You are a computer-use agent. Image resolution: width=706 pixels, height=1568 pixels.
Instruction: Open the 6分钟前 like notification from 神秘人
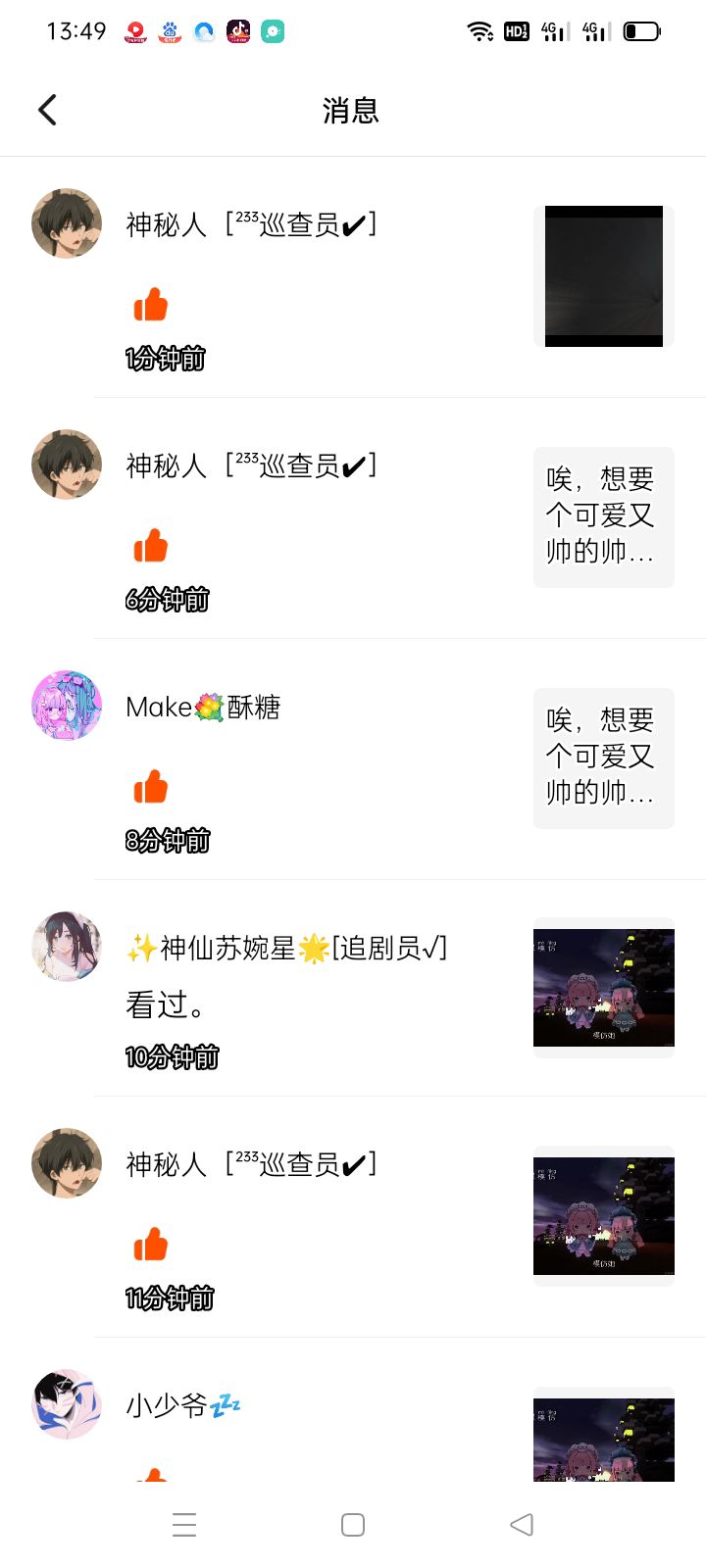tap(353, 518)
